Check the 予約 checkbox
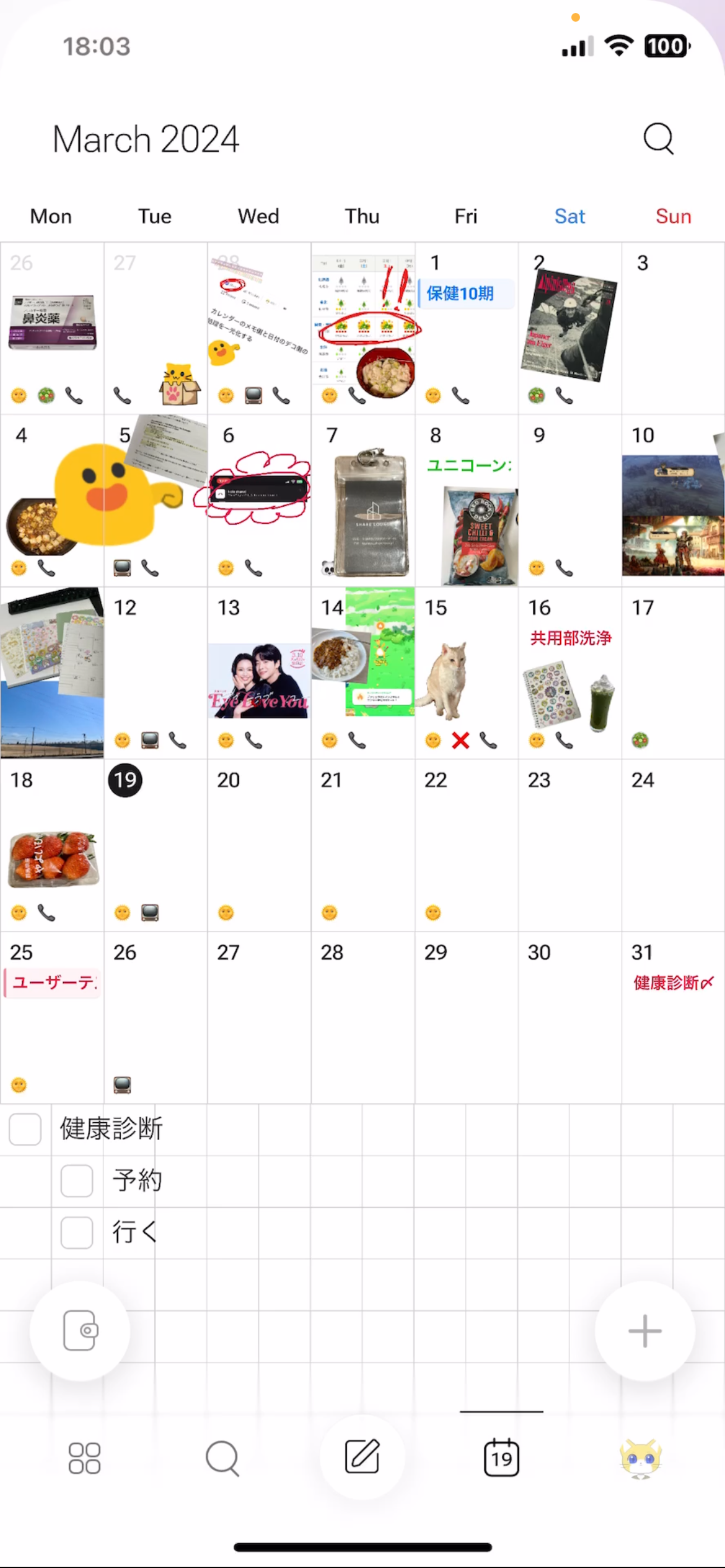The width and height of the screenshot is (725, 1568). 77,1180
